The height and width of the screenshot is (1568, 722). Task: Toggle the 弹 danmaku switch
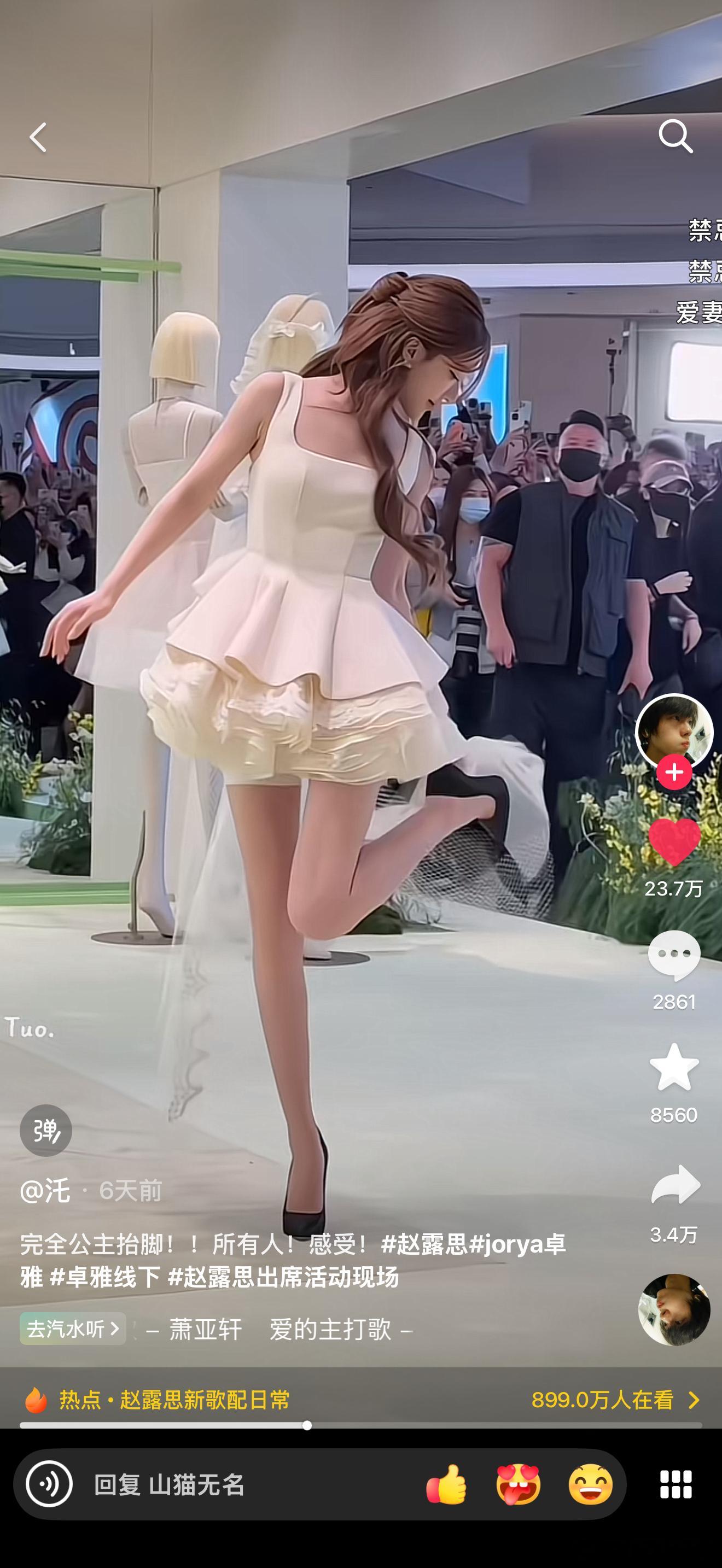(x=46, y=1129)
